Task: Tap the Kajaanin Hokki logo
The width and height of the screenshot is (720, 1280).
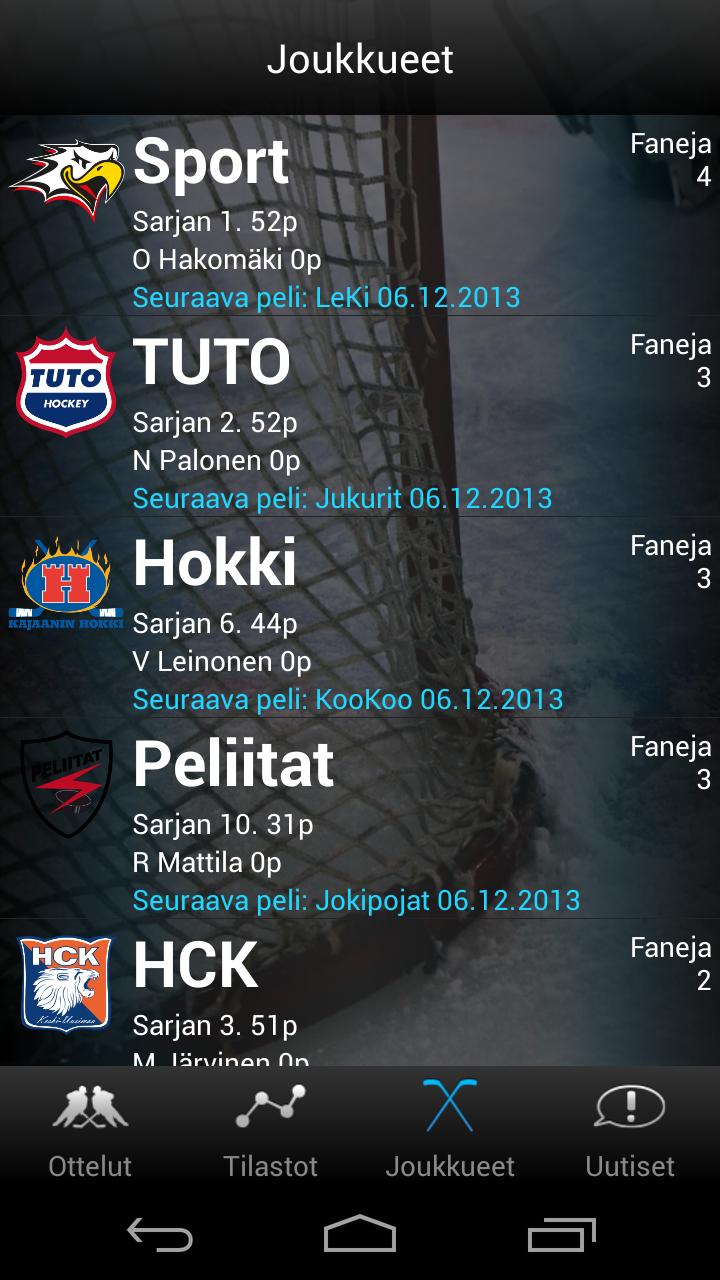Action: pyautogui.click(x=66, y=580)
